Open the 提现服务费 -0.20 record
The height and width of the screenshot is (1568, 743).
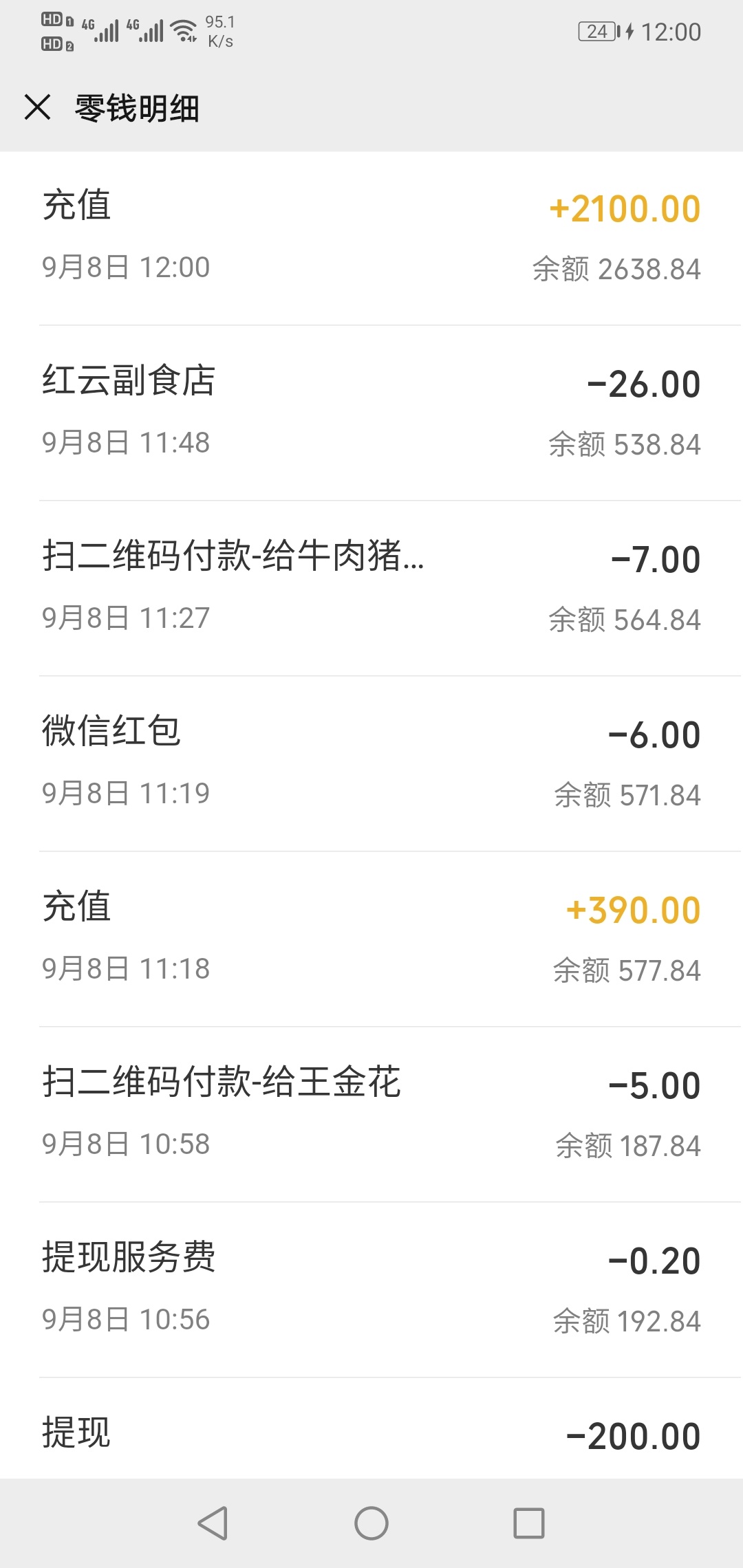click(x=371, y=1289)
